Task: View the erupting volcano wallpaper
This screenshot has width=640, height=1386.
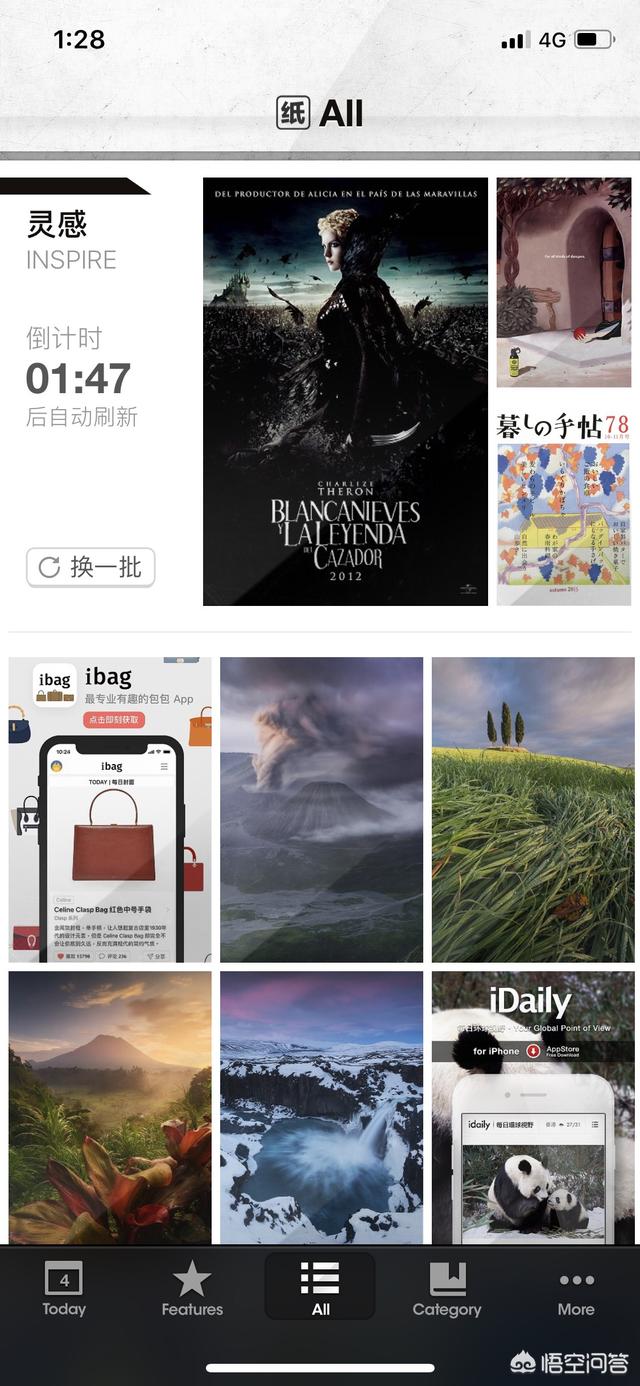Action: 322,809
